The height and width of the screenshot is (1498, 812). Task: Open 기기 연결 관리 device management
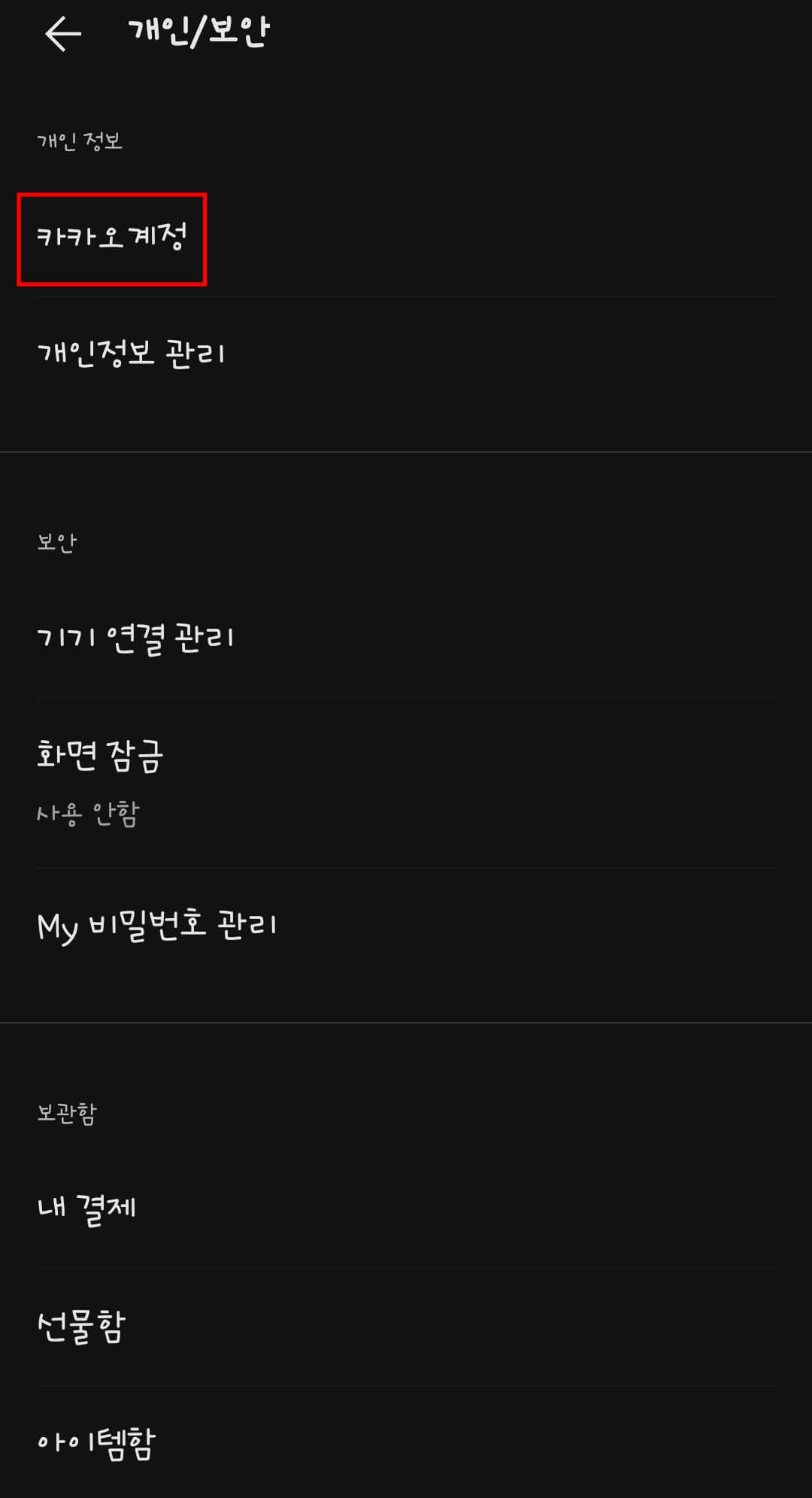(x=135, y=636)
